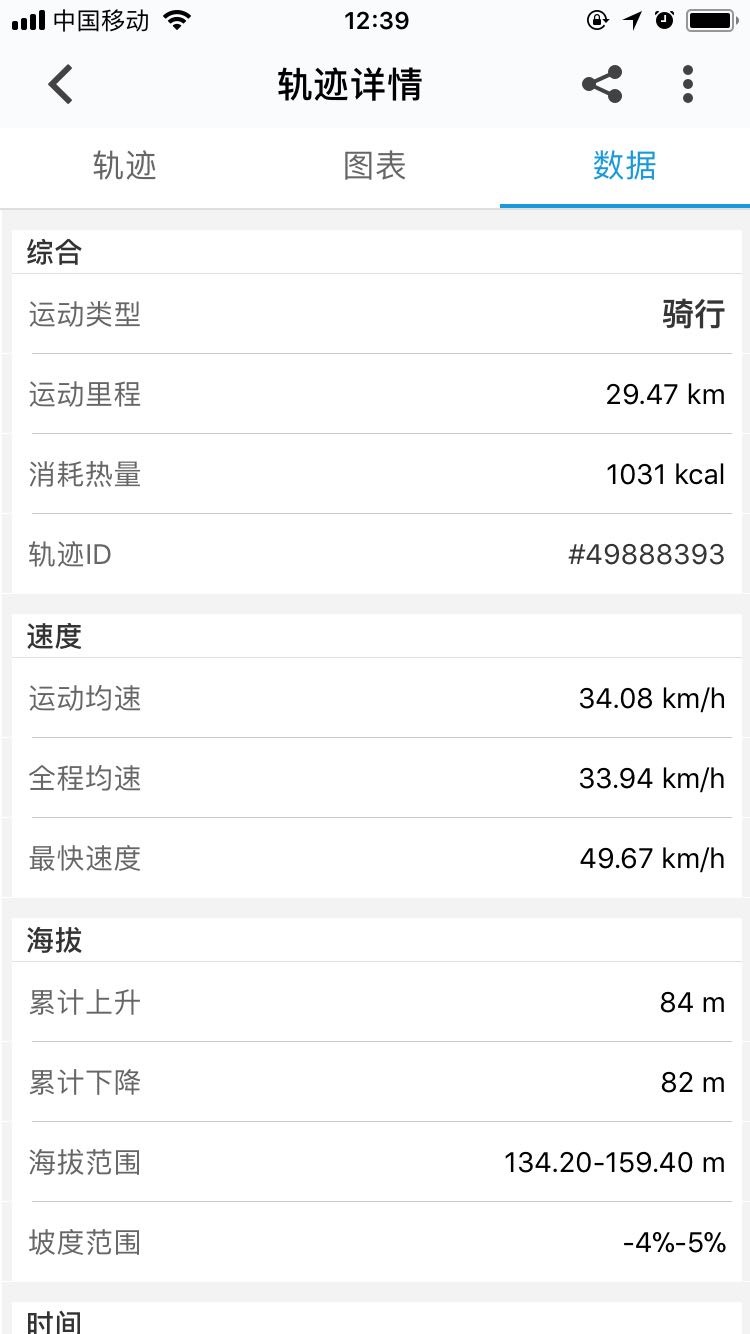Screen dimensions: 750x1334
Task: Share this track's details
Action: pyautogui.click(x=602, y=84)
